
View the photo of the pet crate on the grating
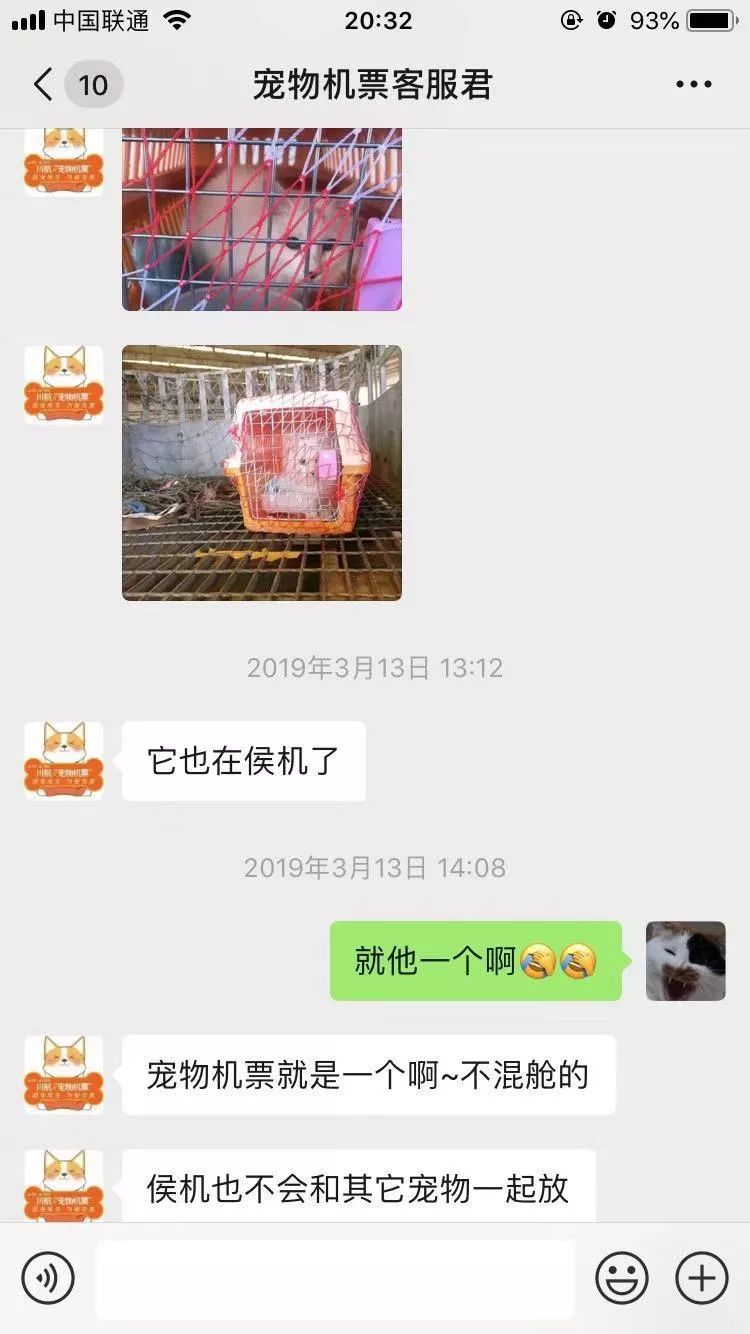(x=262, y=473)
